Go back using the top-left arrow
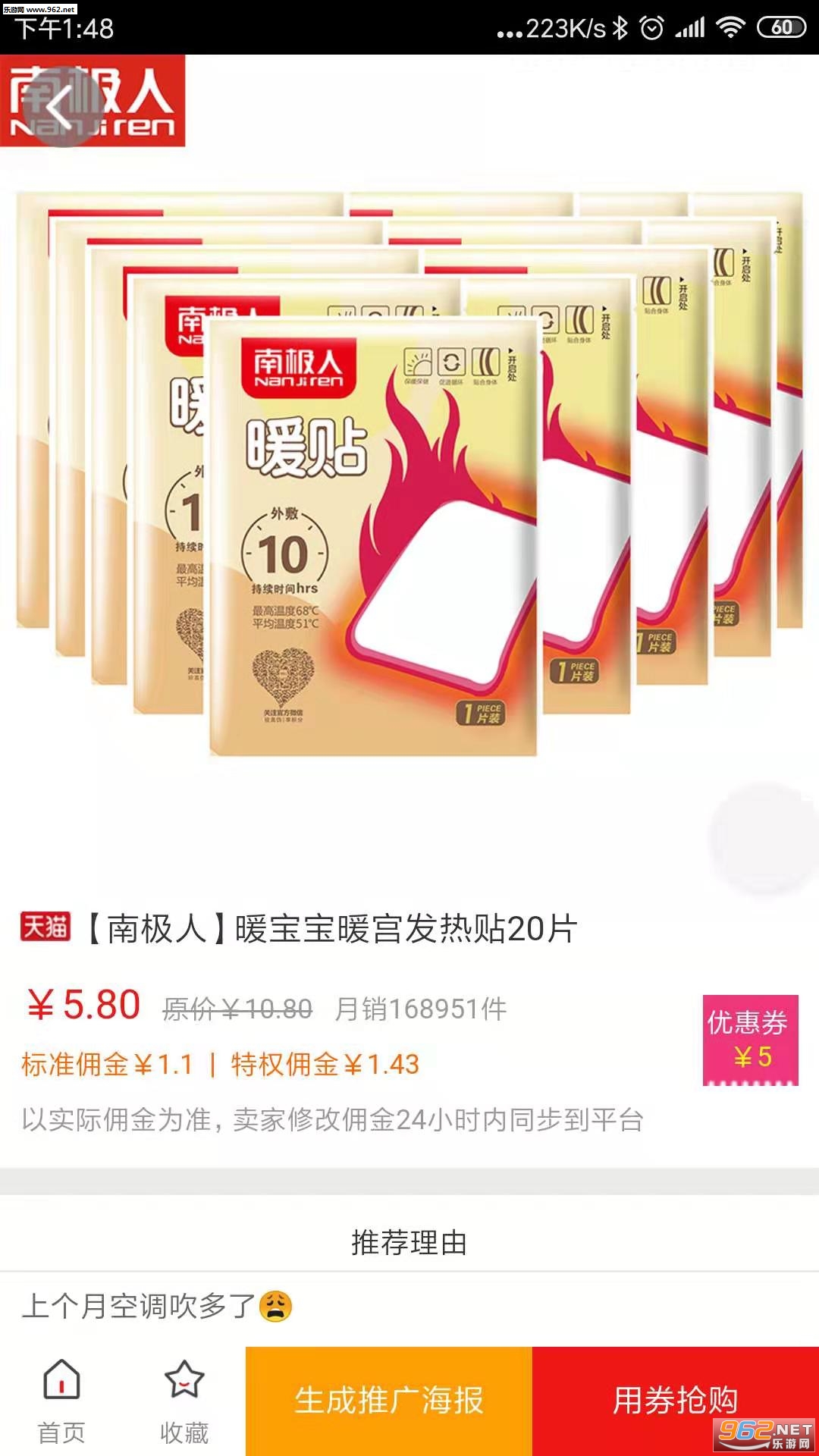This screenshot has width=819, height=1456. (62, 106)
